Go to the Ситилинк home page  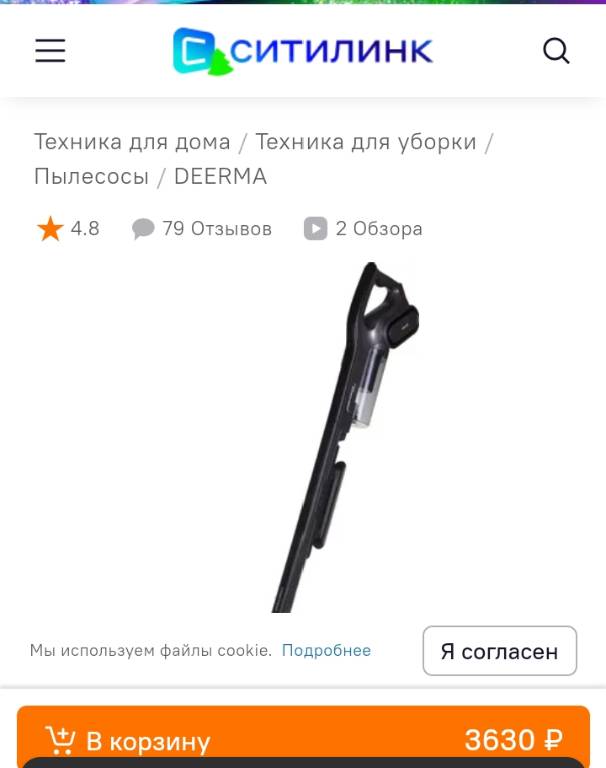tap(303, 50)
